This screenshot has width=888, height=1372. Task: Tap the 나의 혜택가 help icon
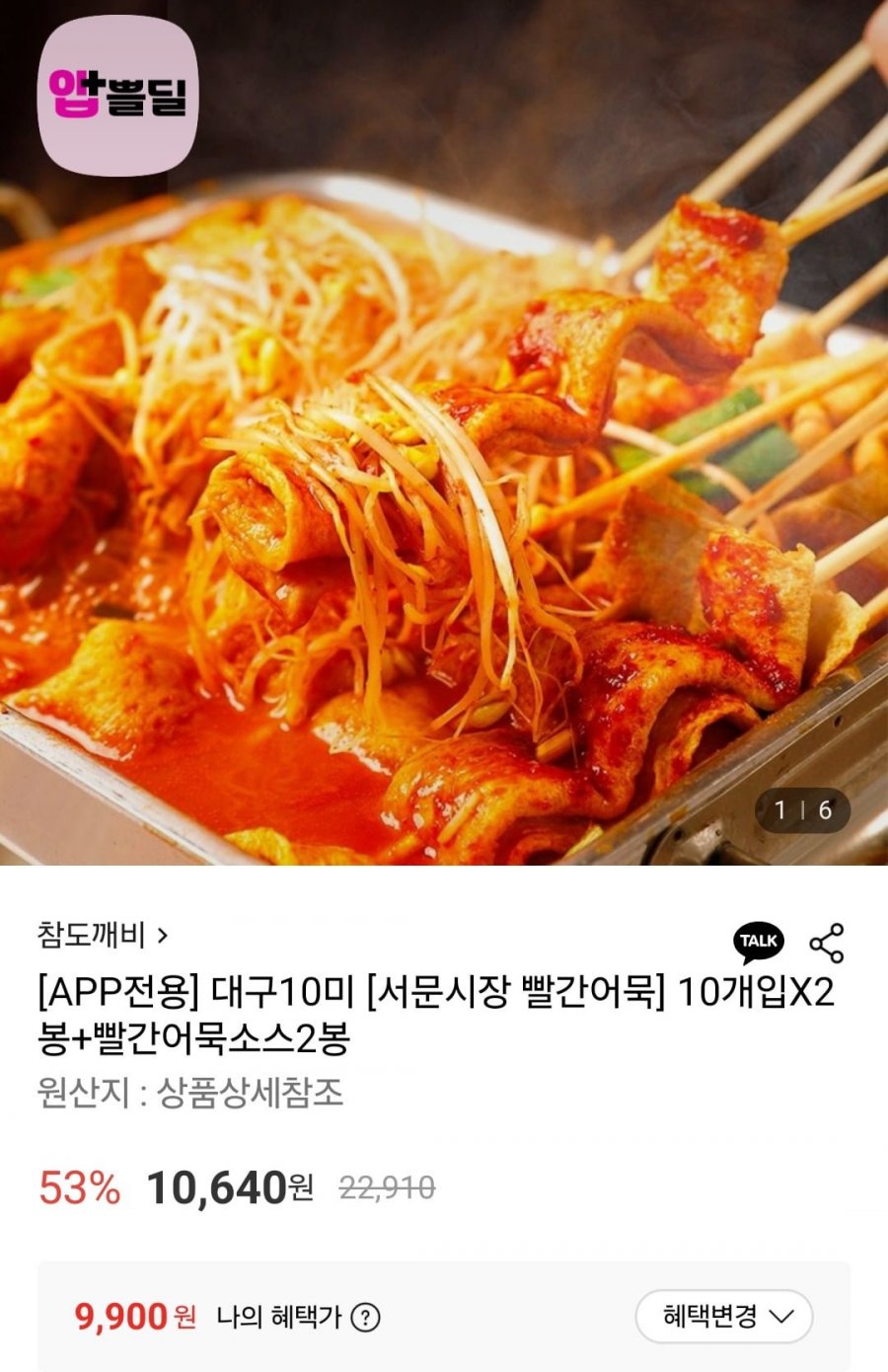tap(366, 1317)
